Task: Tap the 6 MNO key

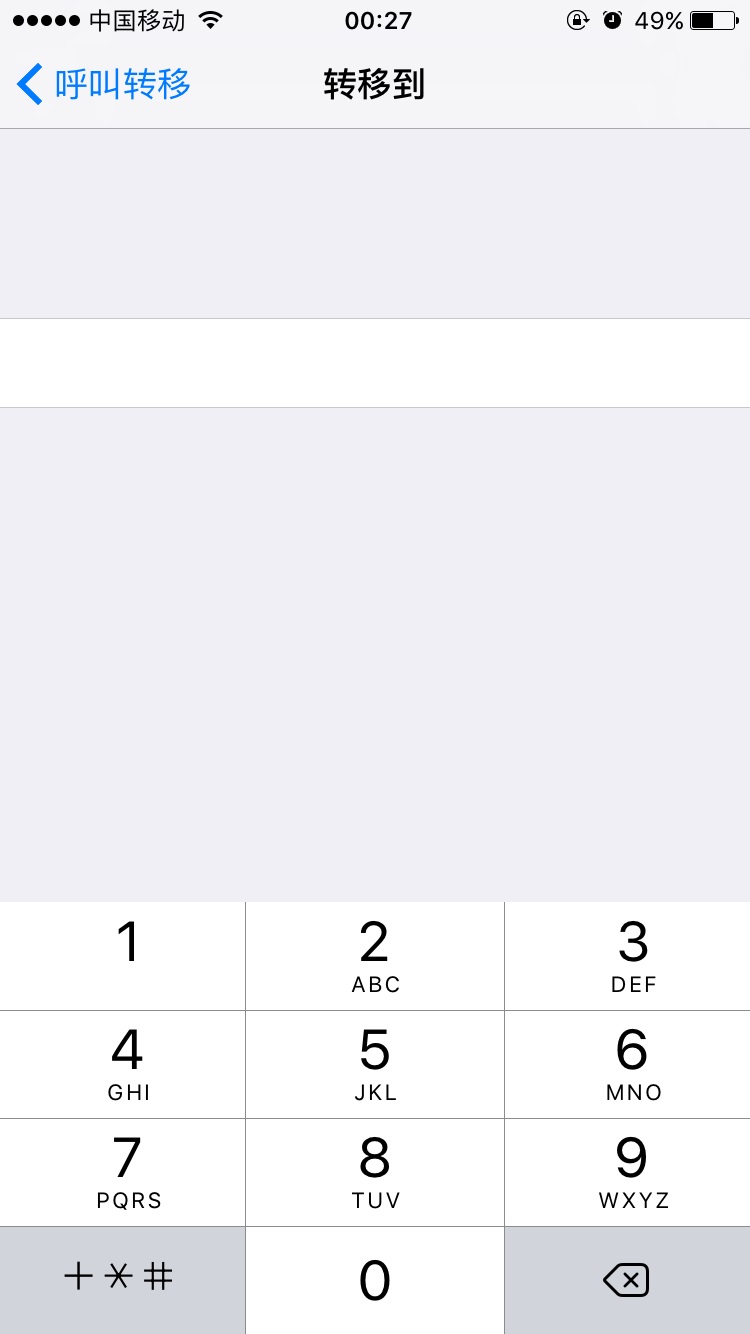Action: click(628, 1064)
